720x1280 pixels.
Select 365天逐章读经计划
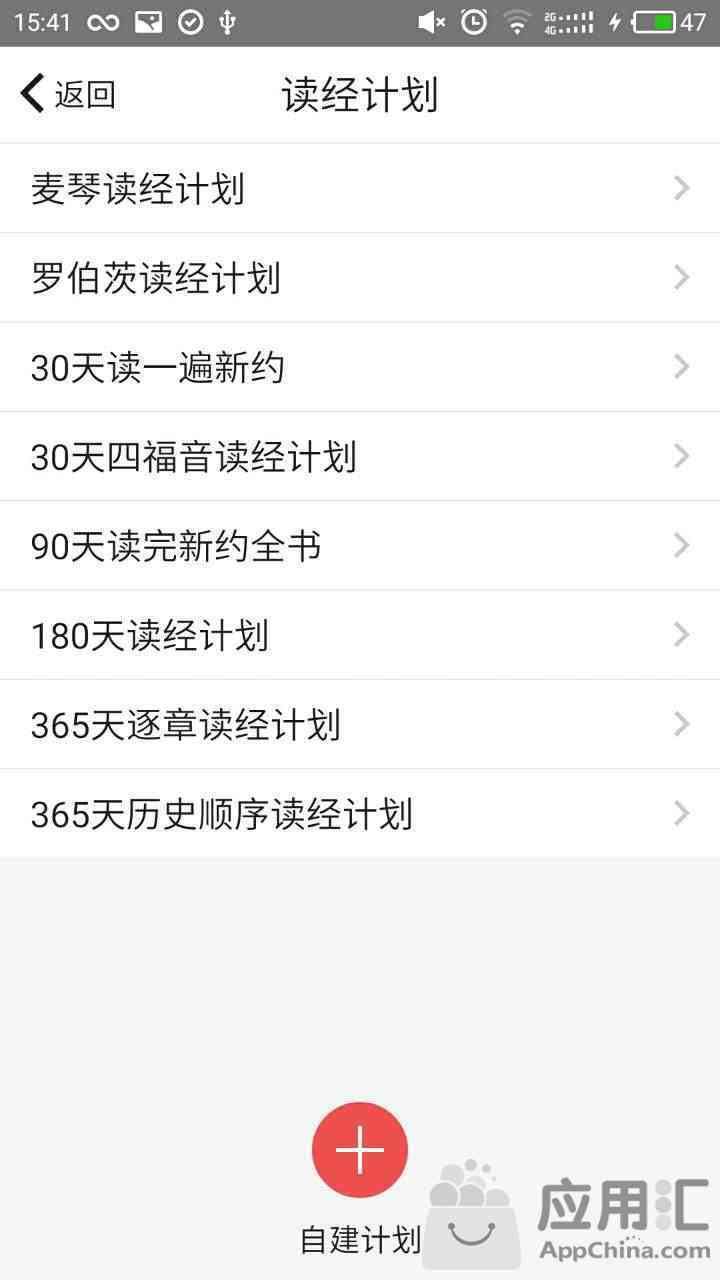pos(360,724)
